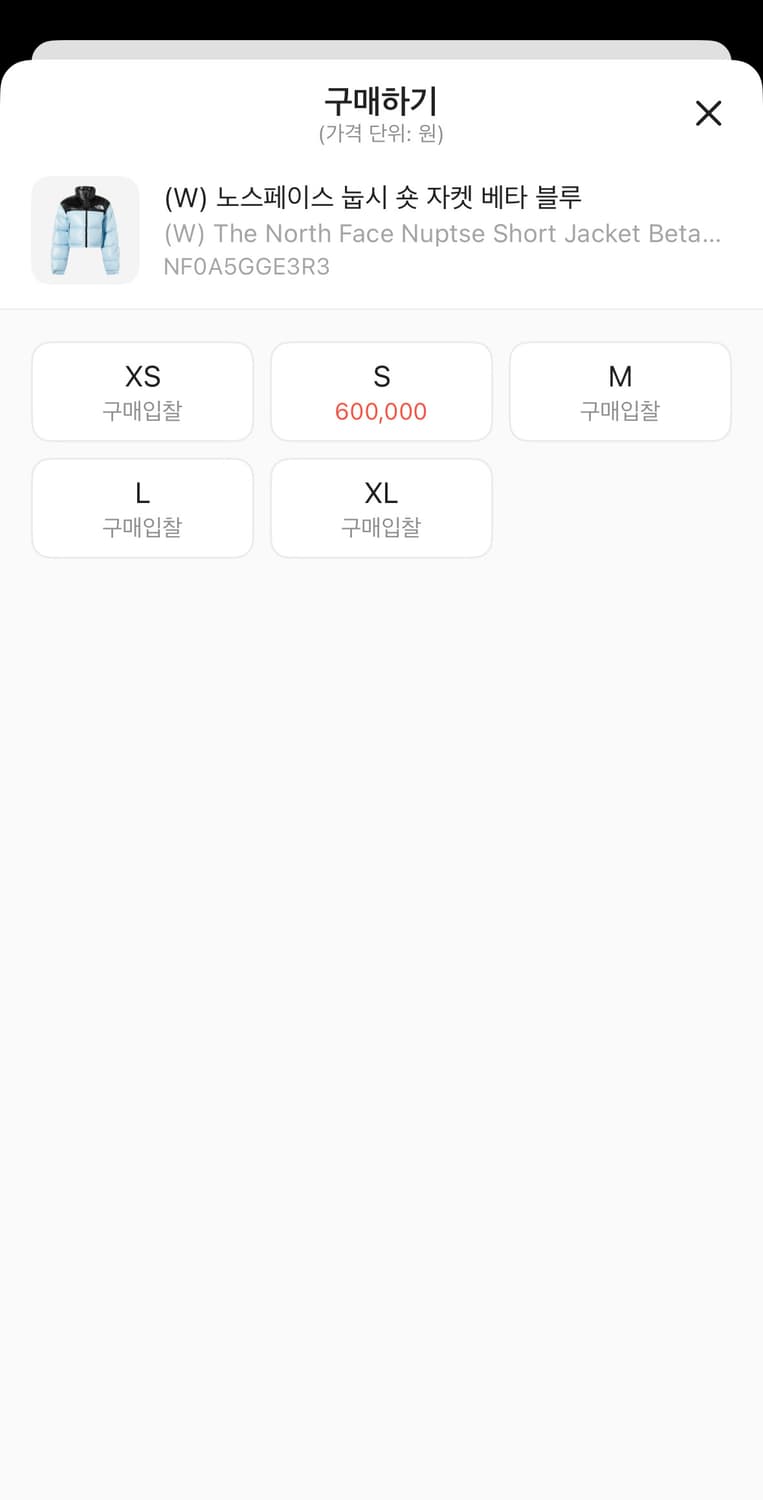Select the lowest ask size S tile
The height and width of the screenshot is (1500, 763).
[381, 391]
